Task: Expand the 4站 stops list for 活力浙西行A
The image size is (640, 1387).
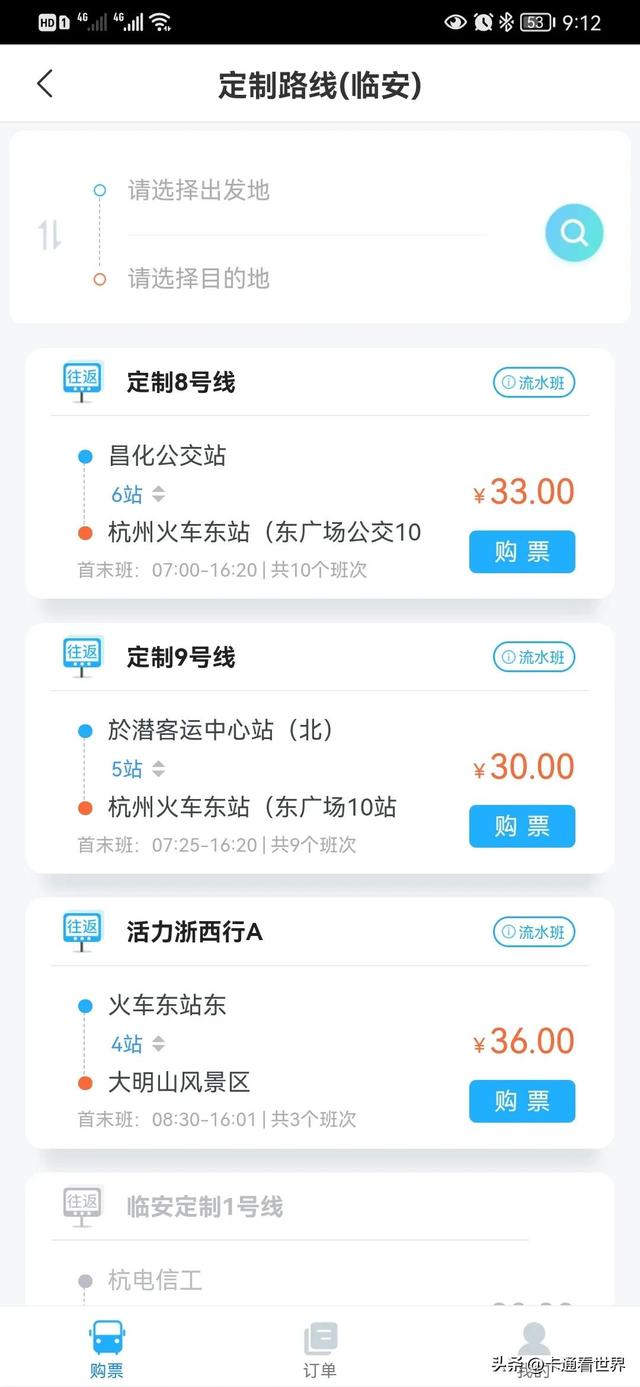Action: coord(138,1044)
